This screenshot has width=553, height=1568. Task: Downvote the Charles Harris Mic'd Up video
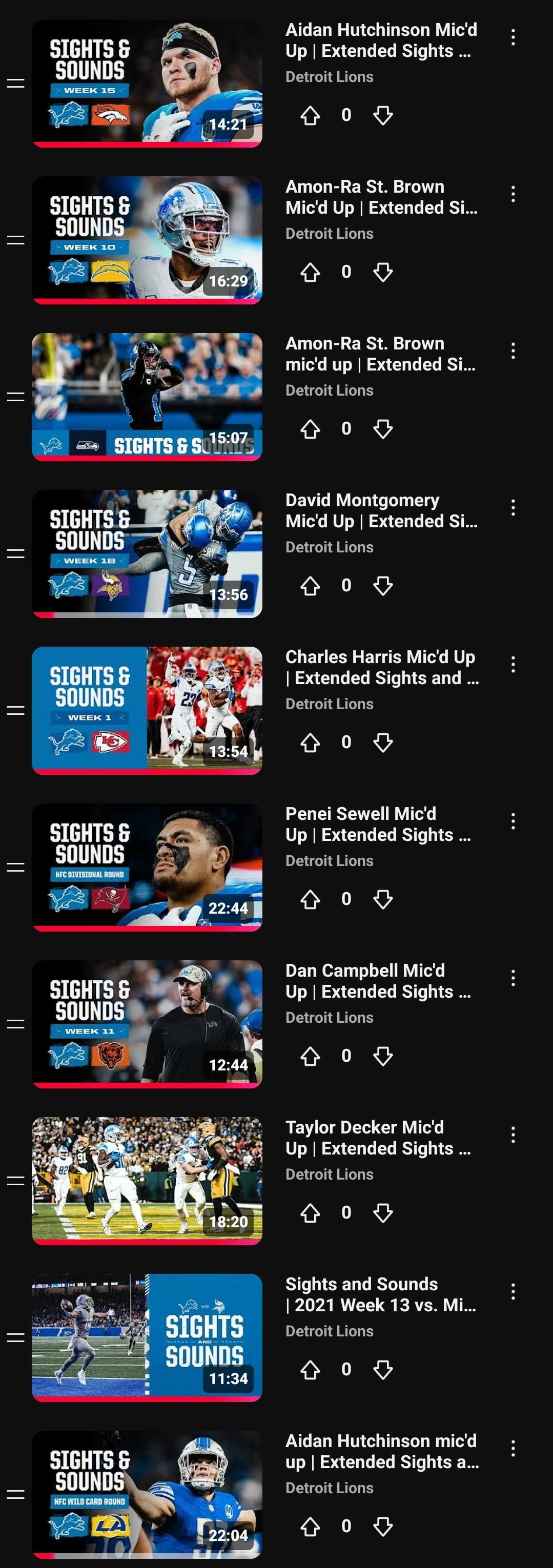tap(383, 742)
